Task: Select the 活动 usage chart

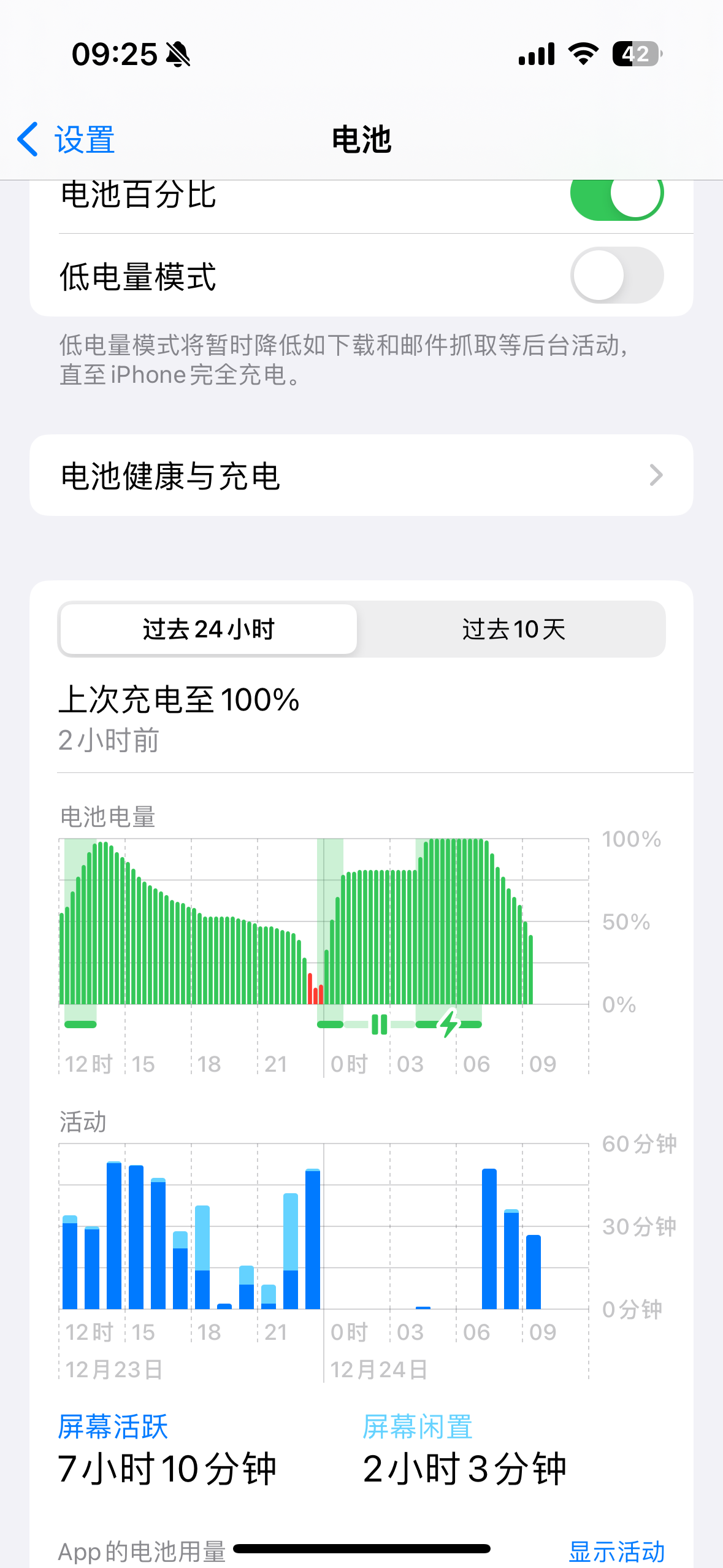Action: pos(324,1233)
